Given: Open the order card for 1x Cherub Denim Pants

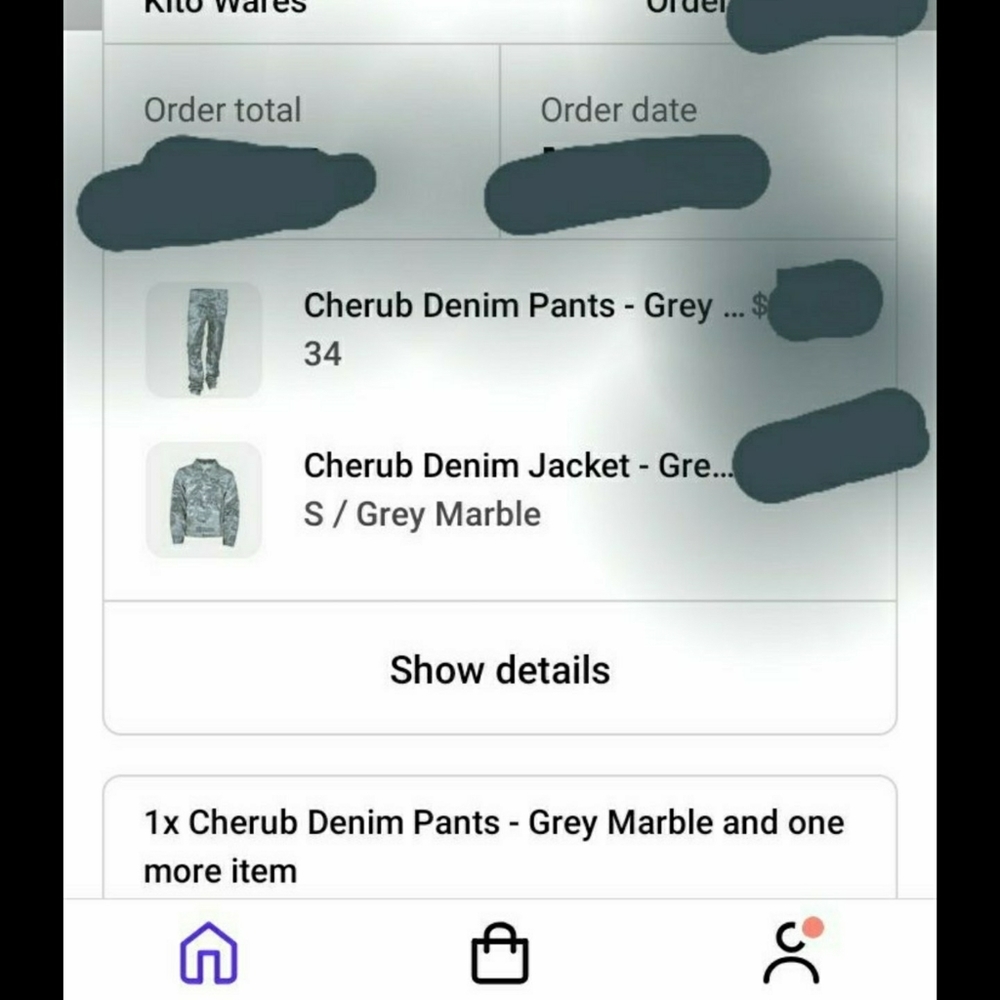Looking at the screenshot, I should [494, 845].
